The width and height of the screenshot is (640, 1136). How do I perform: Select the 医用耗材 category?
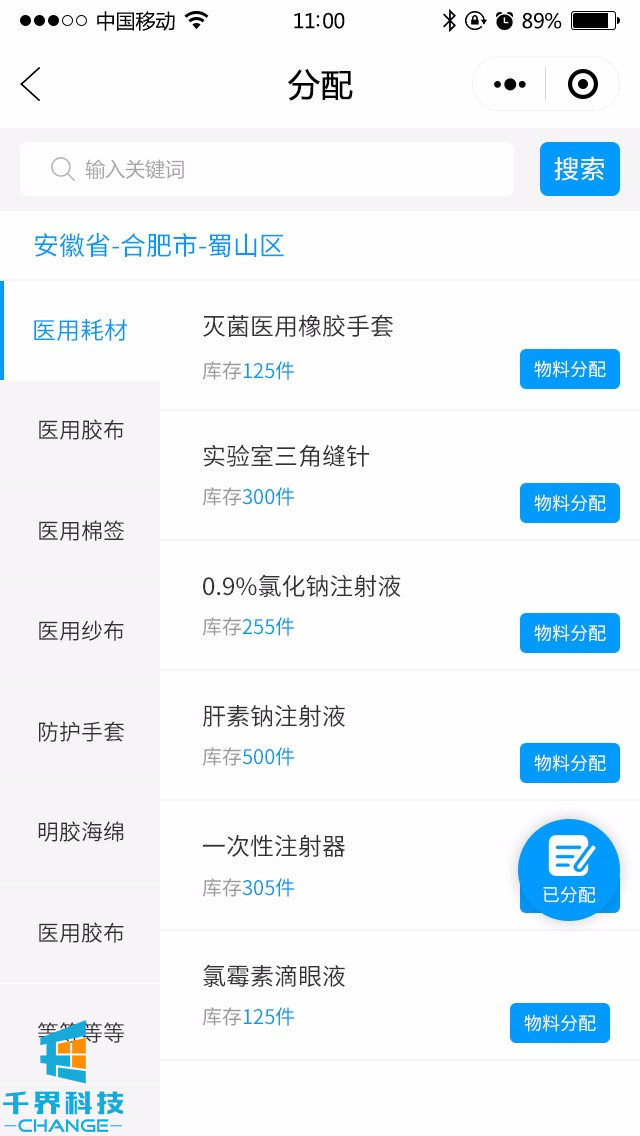[80, 331]
